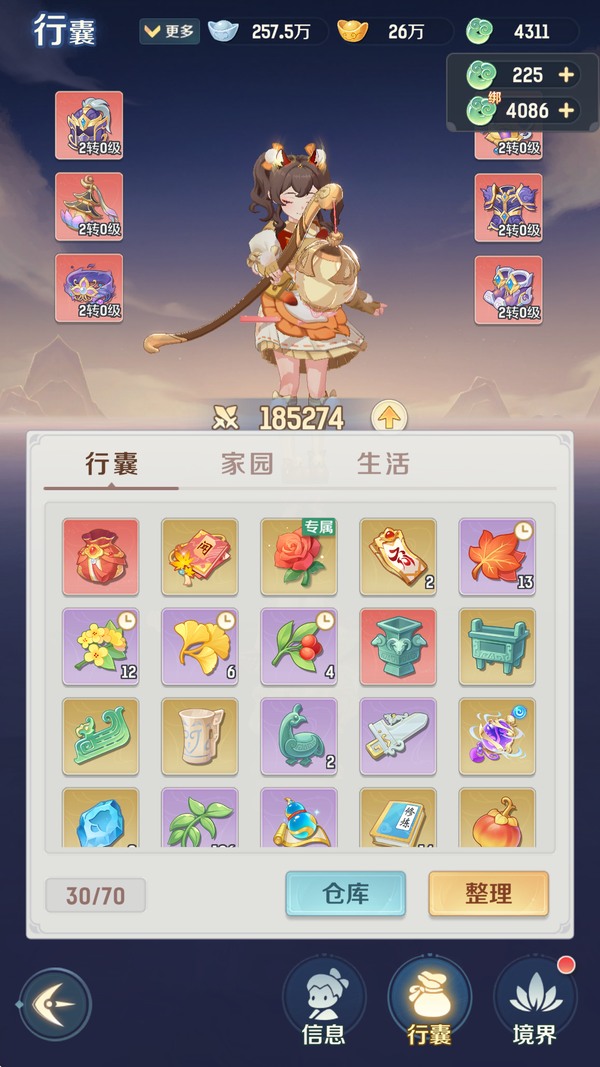Viewport: 600px width, 1067px height.
Task: Open the 仓库 warehouse
Action: (x=345, y=893)
